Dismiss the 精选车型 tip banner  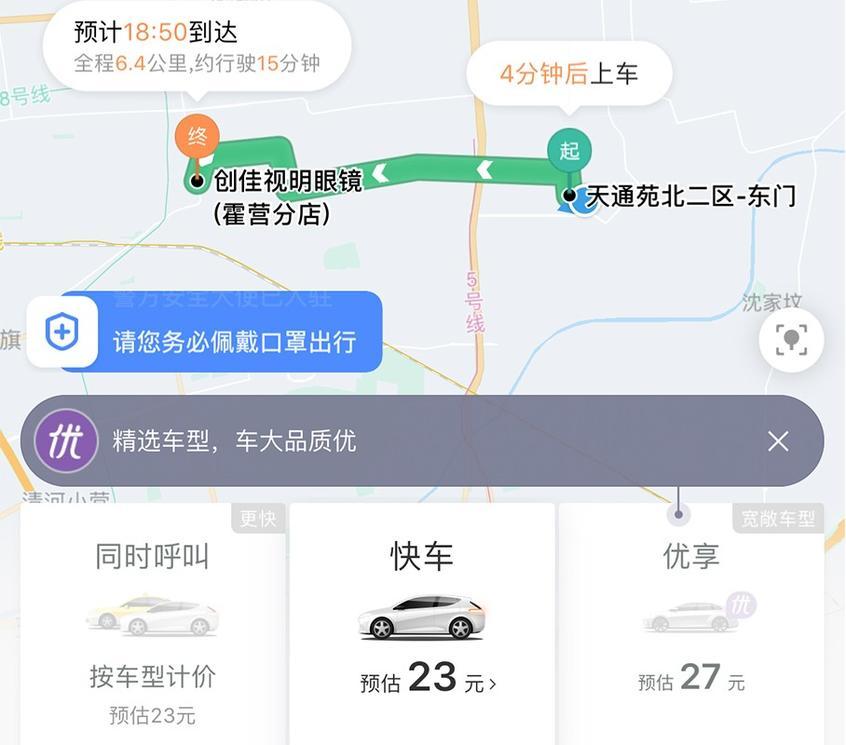pos(778,441)
